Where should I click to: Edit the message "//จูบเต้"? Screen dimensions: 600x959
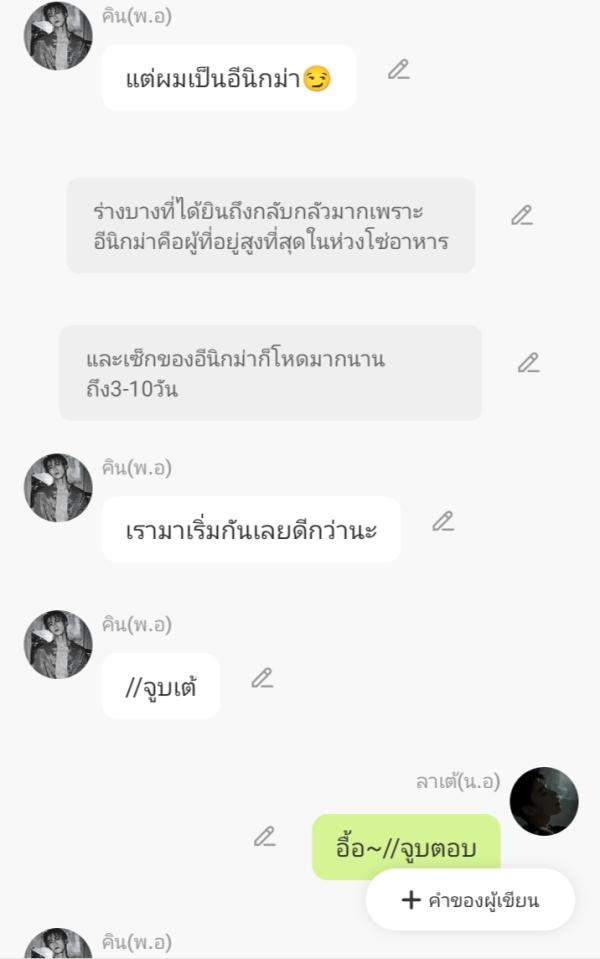[262, 679]
